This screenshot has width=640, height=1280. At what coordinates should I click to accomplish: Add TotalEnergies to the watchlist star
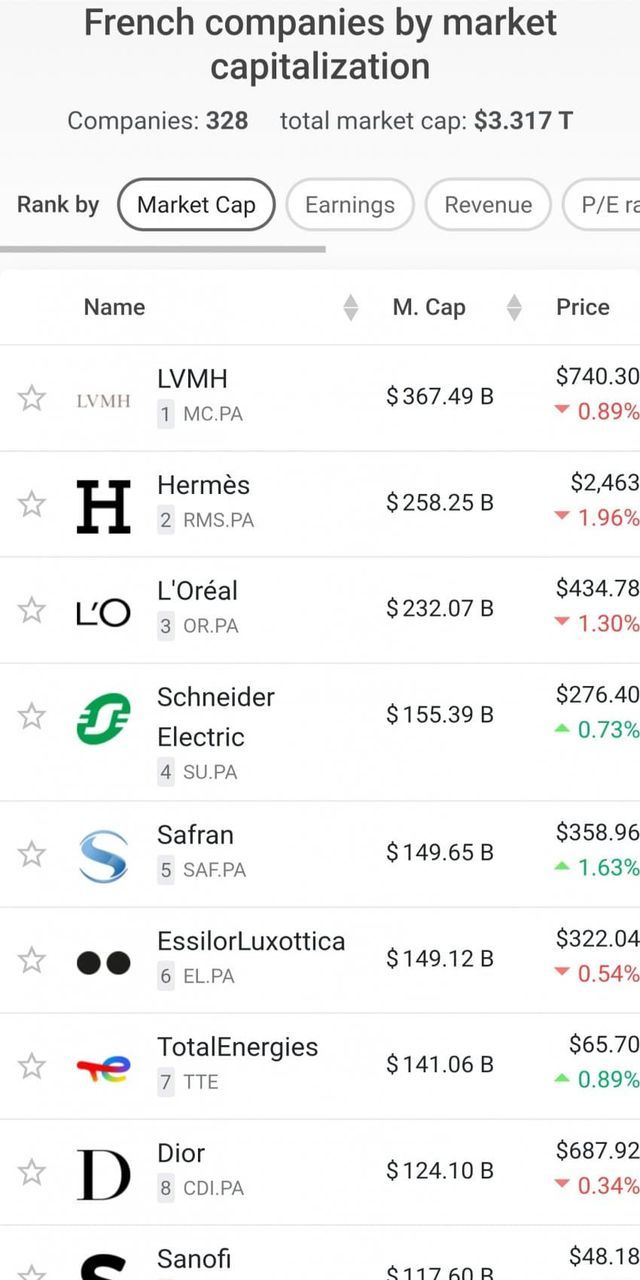click(x=32, y=1066)
